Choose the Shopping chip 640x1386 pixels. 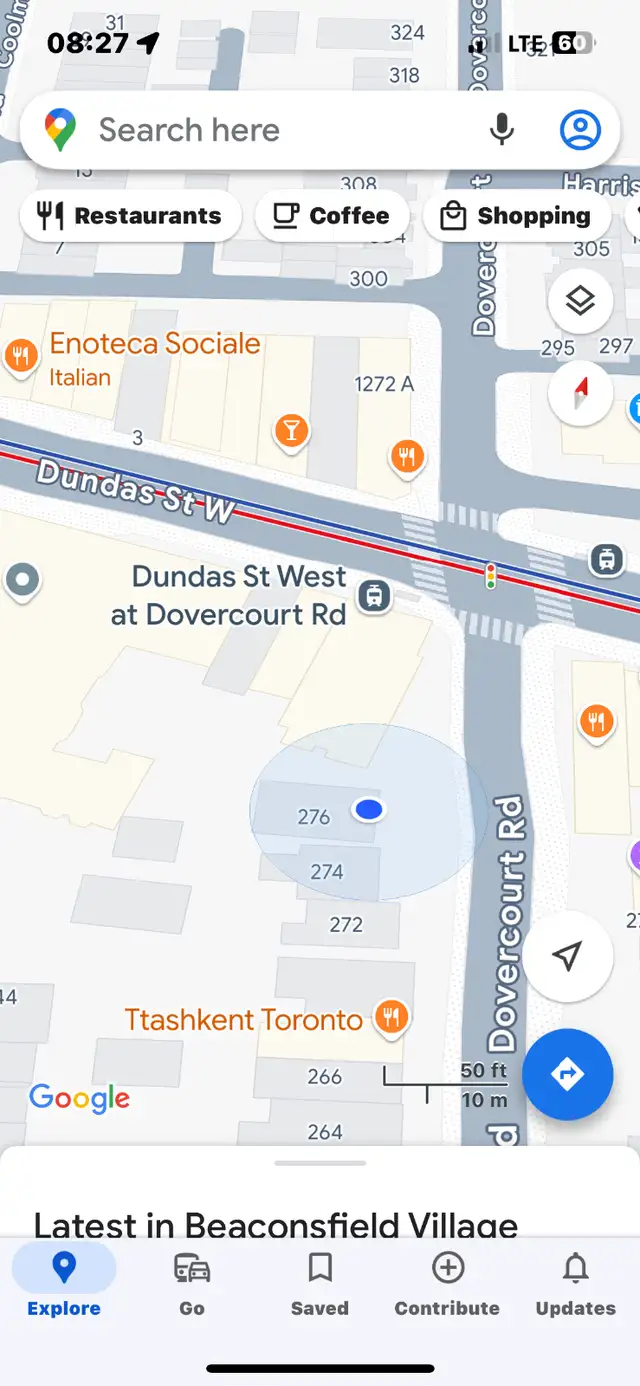pyautogui.click(x=516, y=216)
